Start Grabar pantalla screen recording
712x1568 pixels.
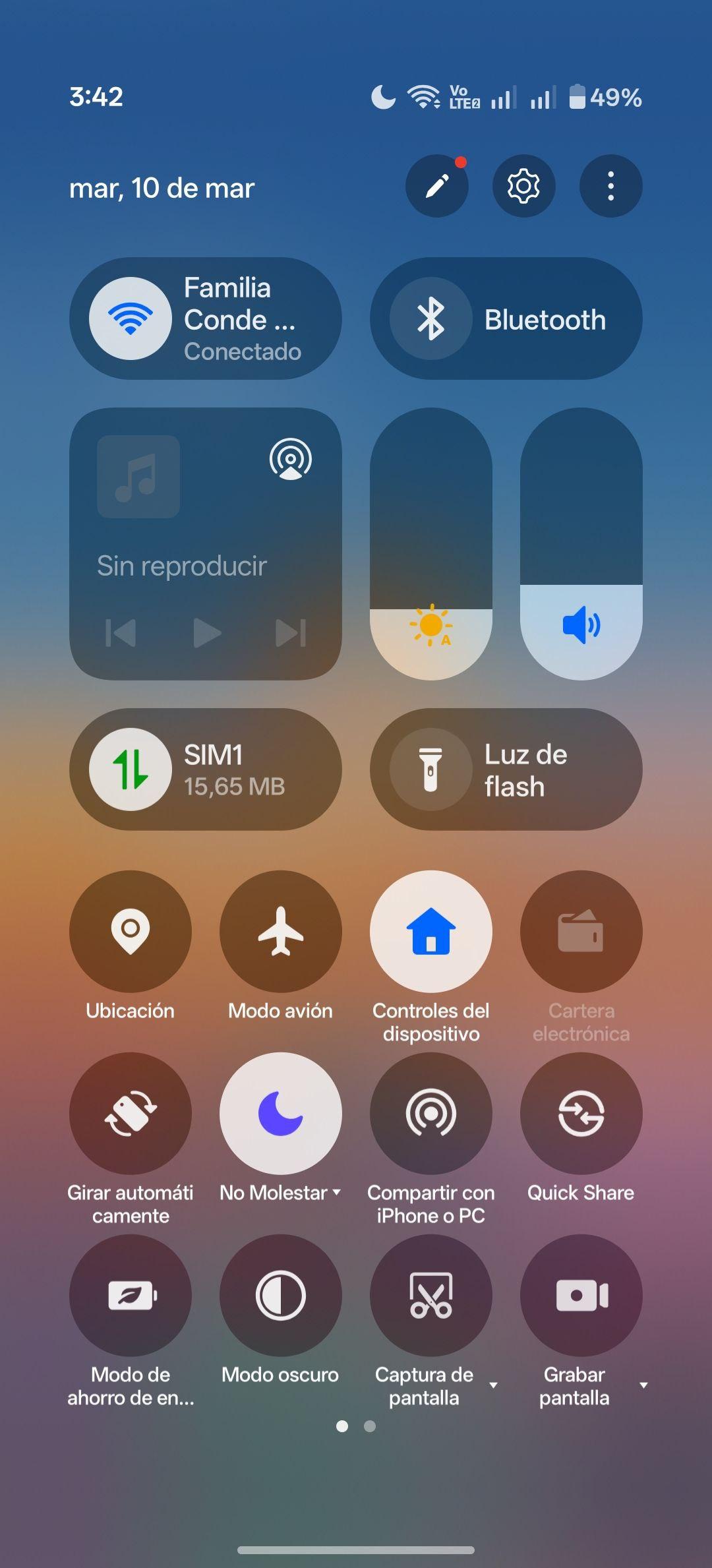(581, 1295)
